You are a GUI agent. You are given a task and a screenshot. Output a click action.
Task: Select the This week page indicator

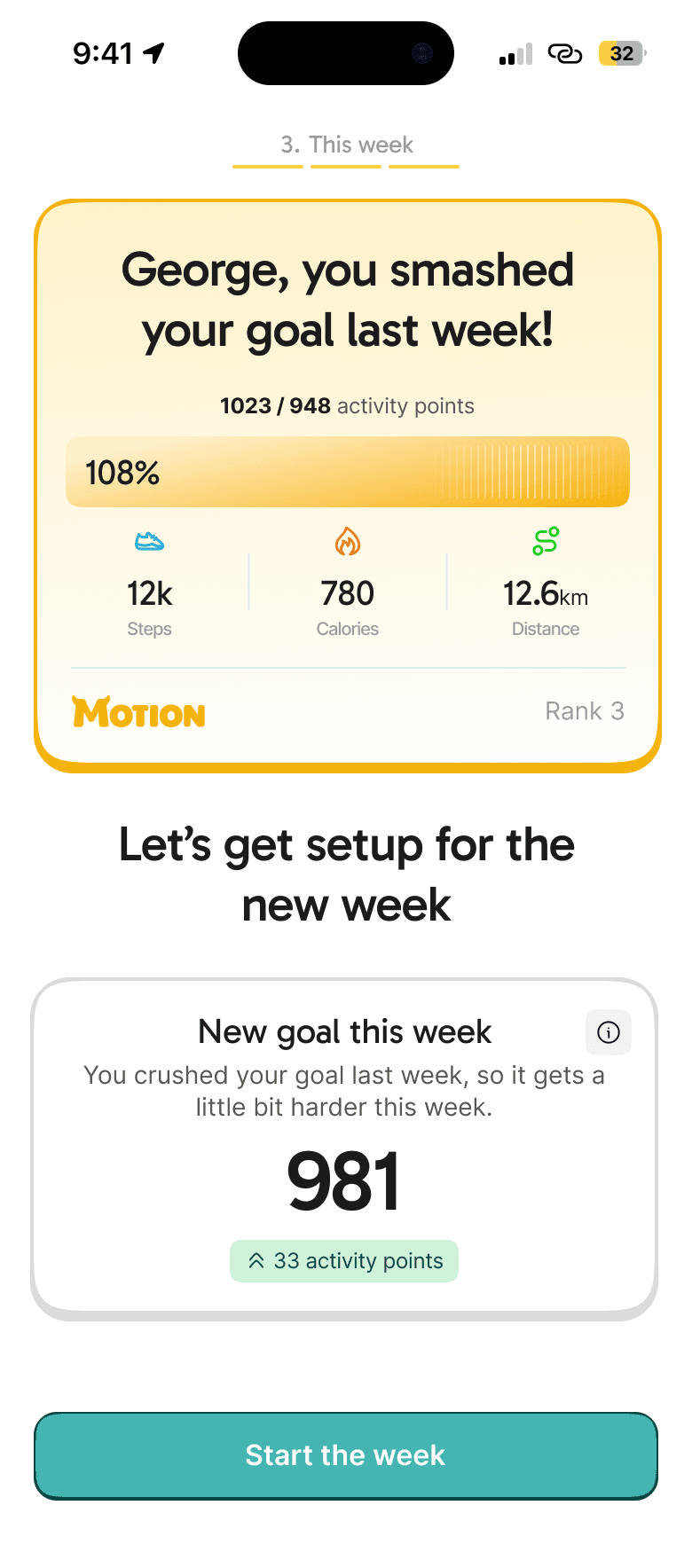[346, 145]
